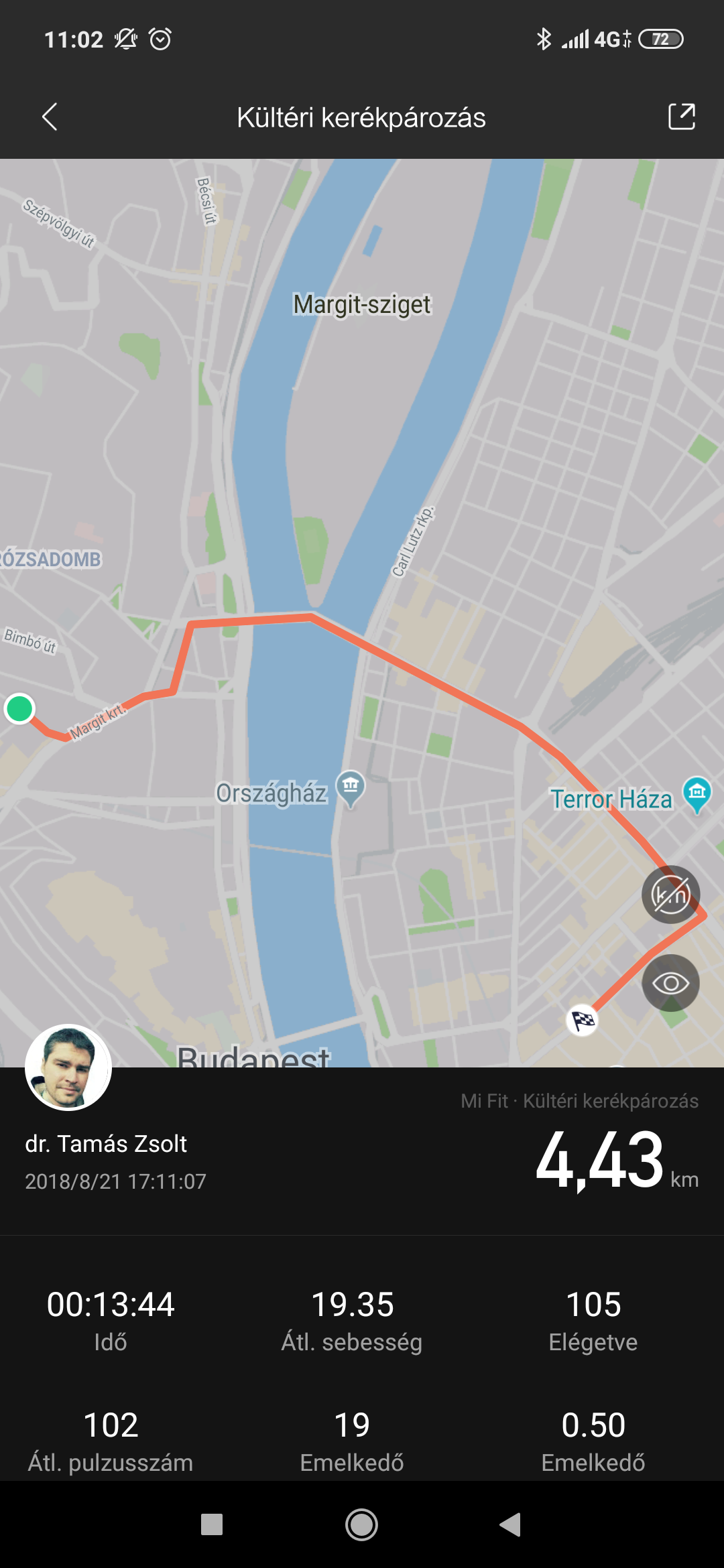This screenshot has height=1568, width=724.
Task: Tap the system home button
Action: pos(361,1525)
